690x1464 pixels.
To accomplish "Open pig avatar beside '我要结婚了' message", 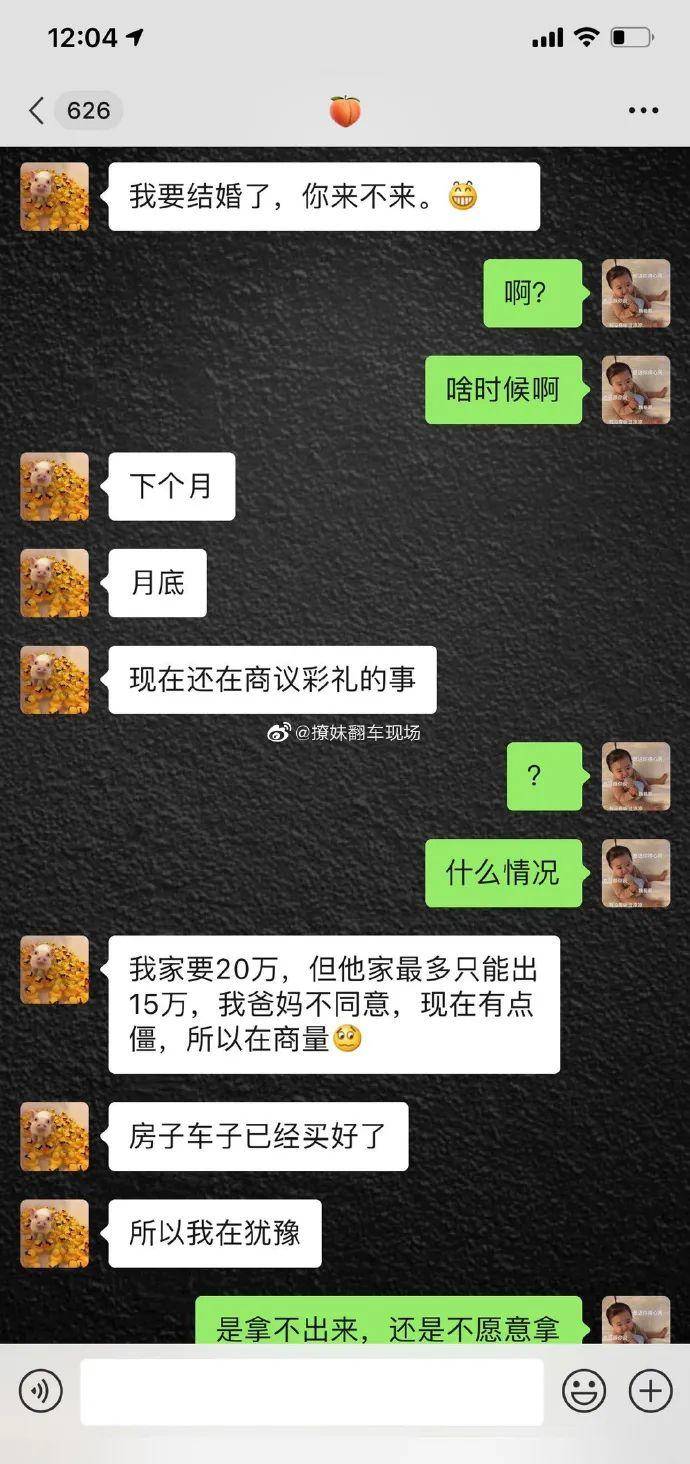I will pos(55,197).
